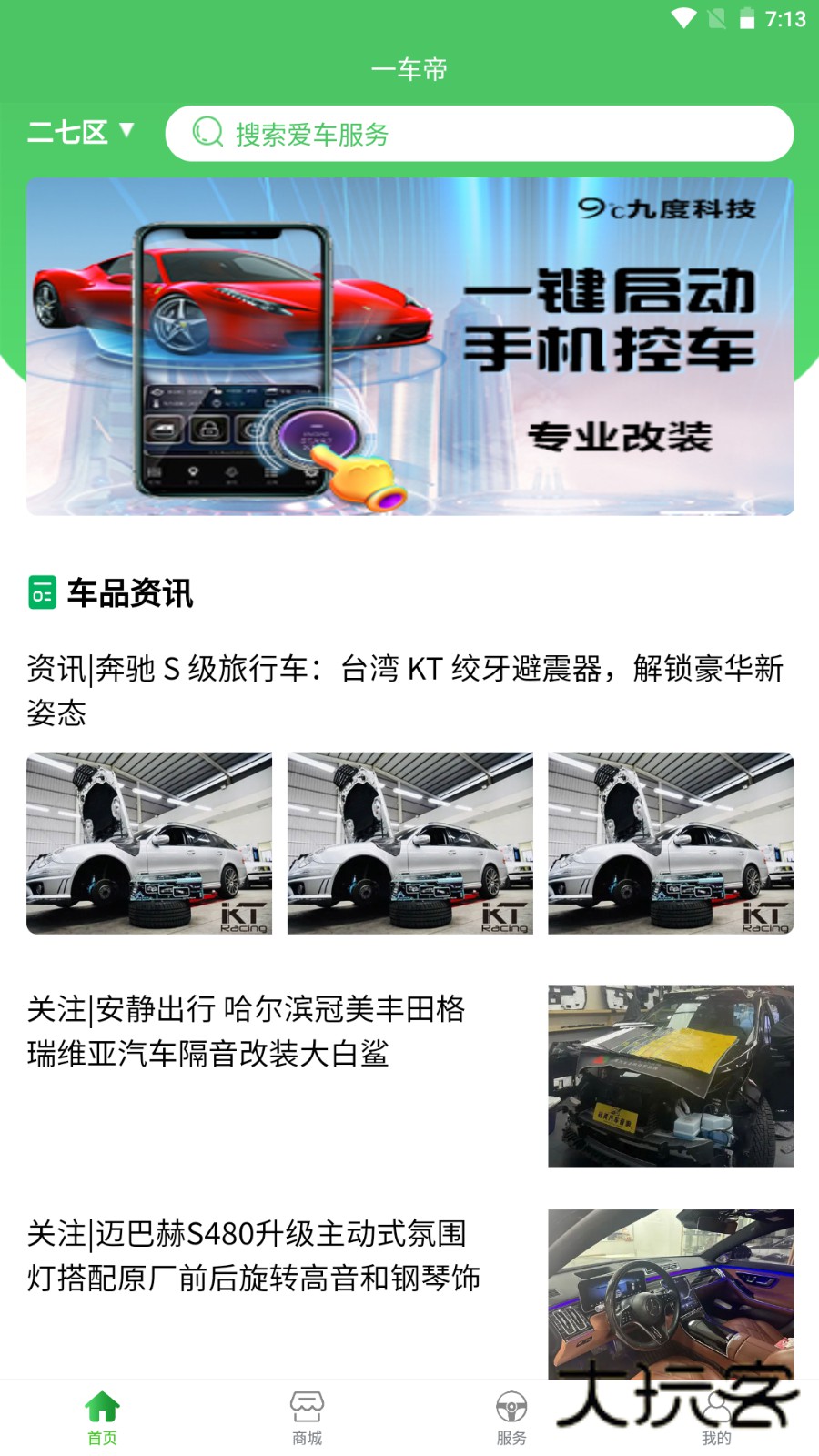Click the third KT Racing car thumbnail
This screenshot has height=1456, width=819.
[x=670, y=844]
